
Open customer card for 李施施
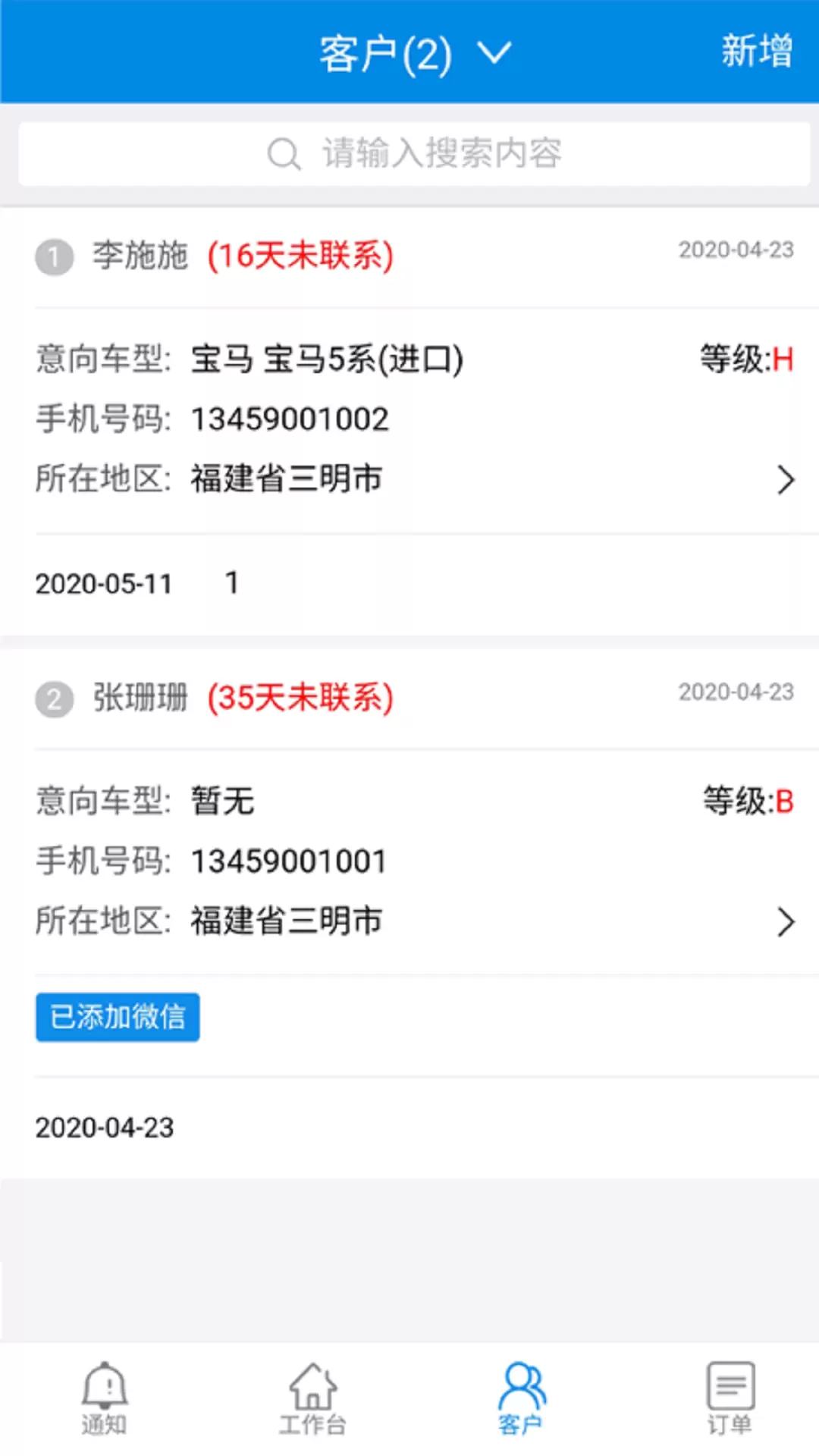tap(409, 422)
